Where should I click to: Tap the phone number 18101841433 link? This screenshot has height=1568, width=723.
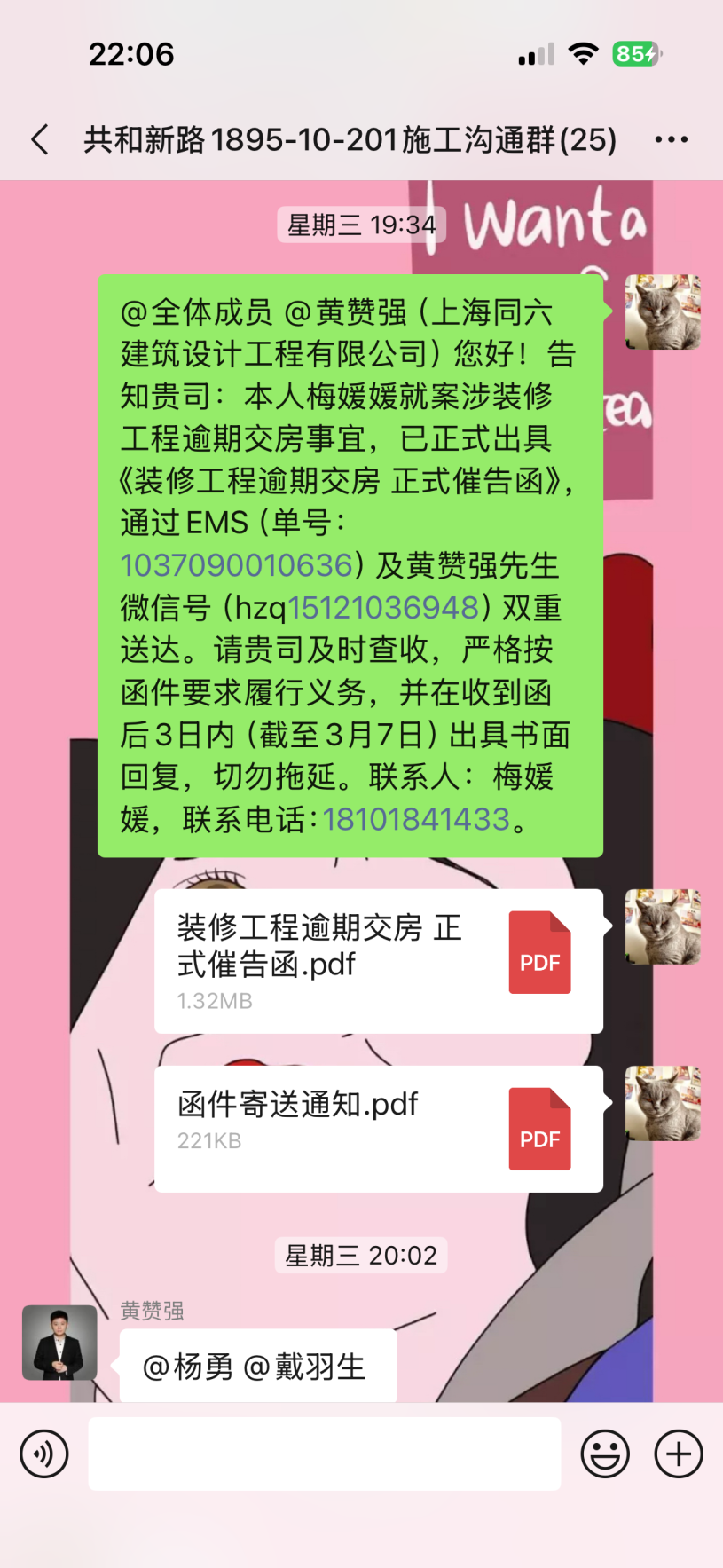pos(416,819)
